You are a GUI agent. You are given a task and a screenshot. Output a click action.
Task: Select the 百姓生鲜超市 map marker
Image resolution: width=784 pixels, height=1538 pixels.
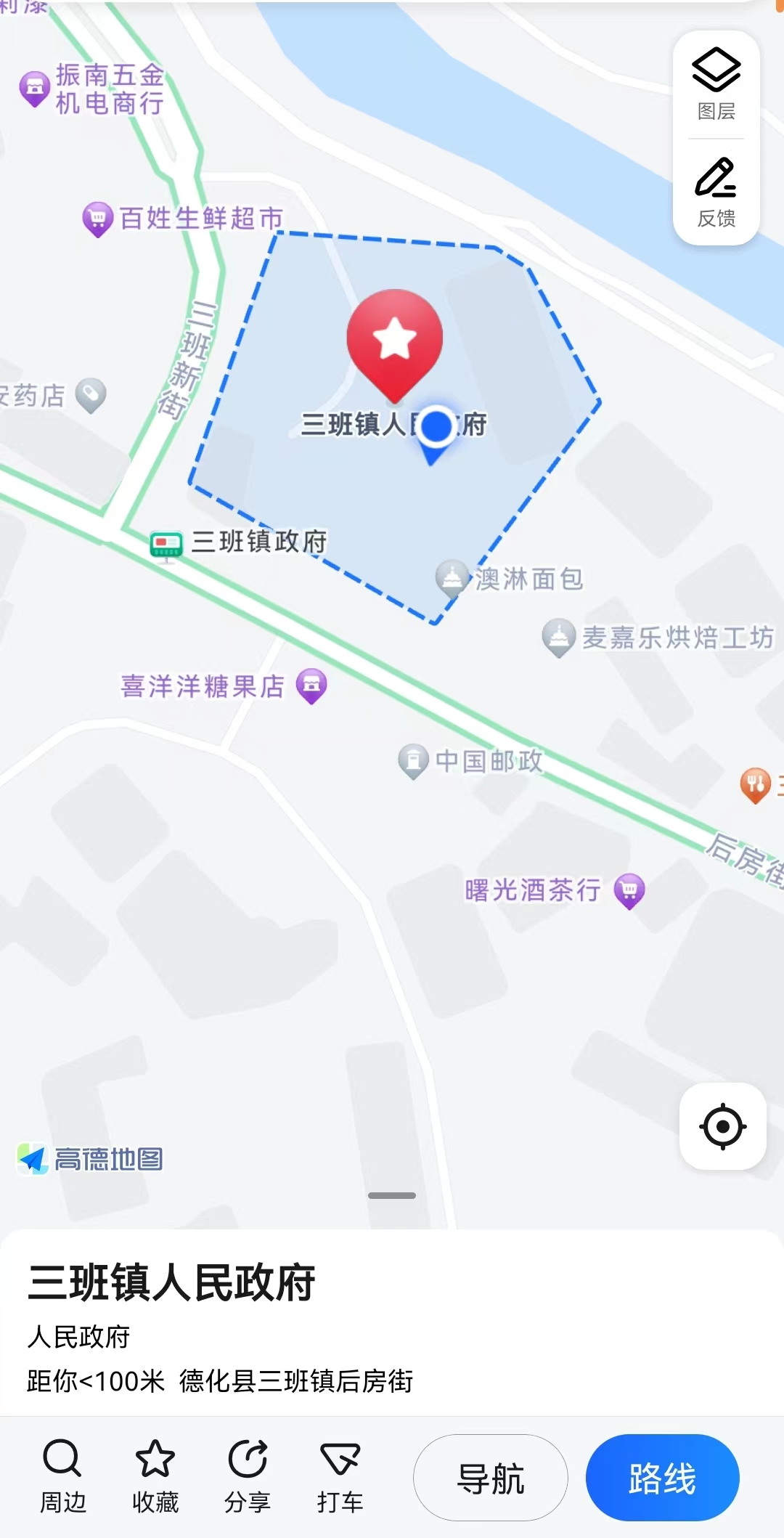(98, 219)
